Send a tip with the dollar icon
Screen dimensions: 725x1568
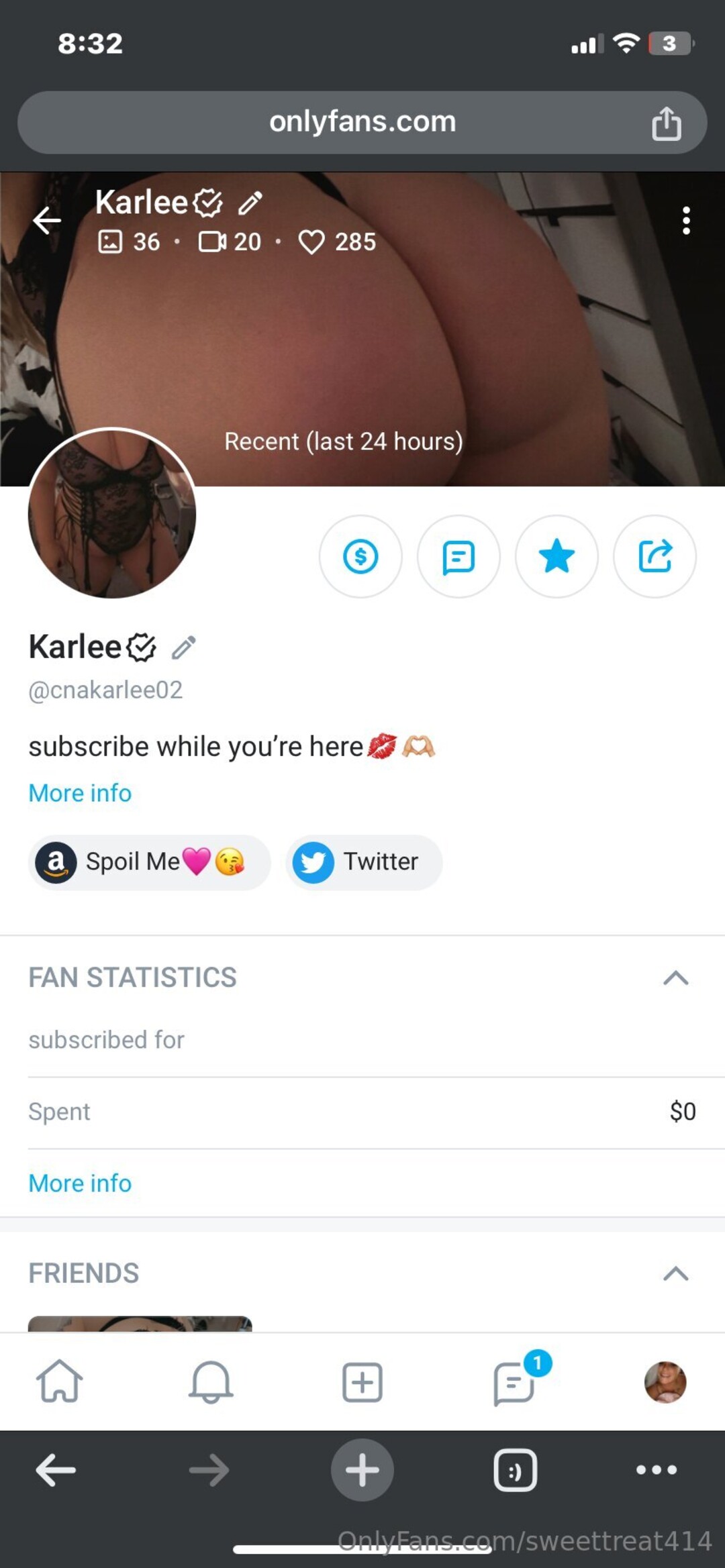tap(360, 556)
